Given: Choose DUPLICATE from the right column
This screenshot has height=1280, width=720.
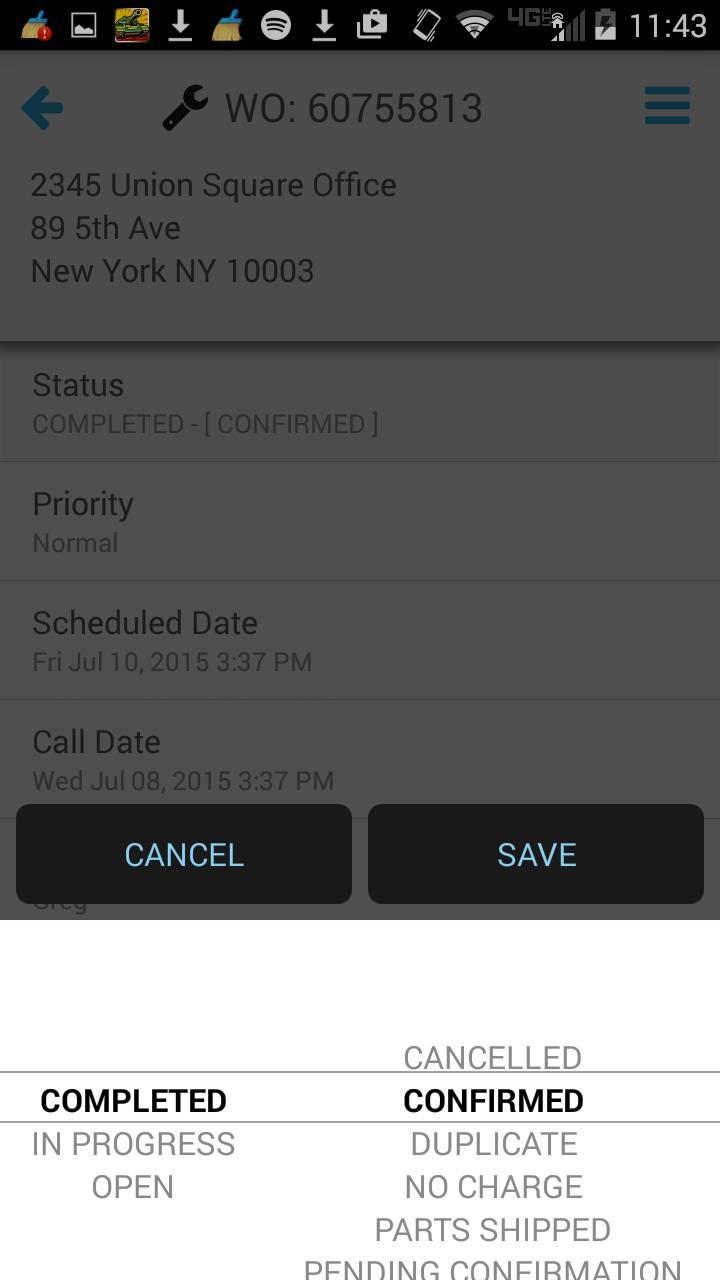Looking at the screenshot, I should tap(495, 1143).
